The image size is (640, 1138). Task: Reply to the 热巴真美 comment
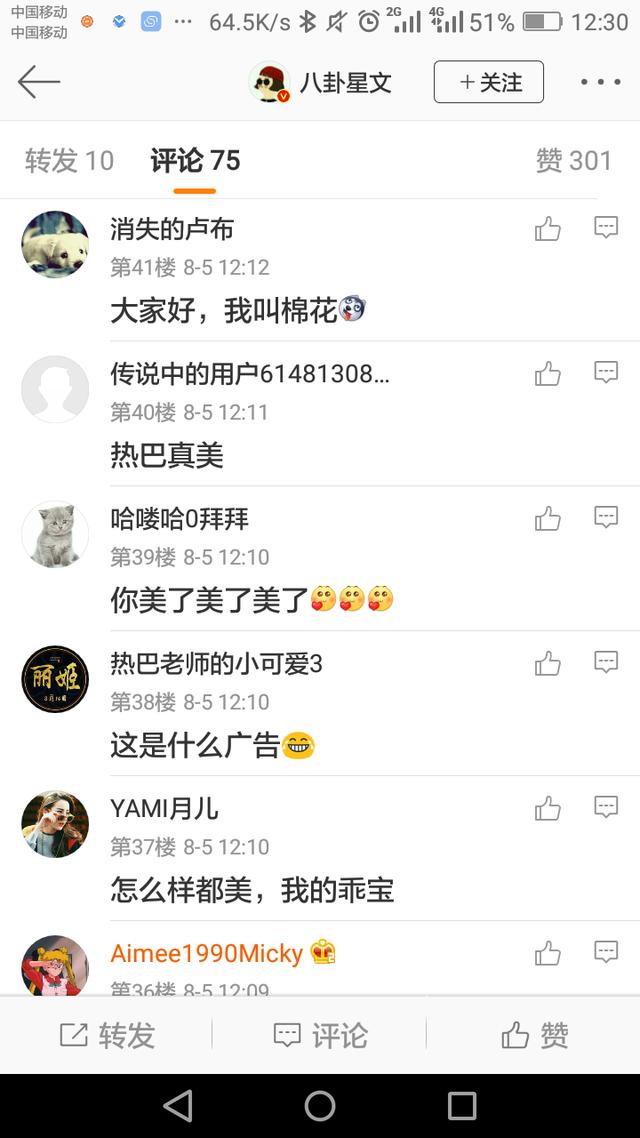coord(606,373)
